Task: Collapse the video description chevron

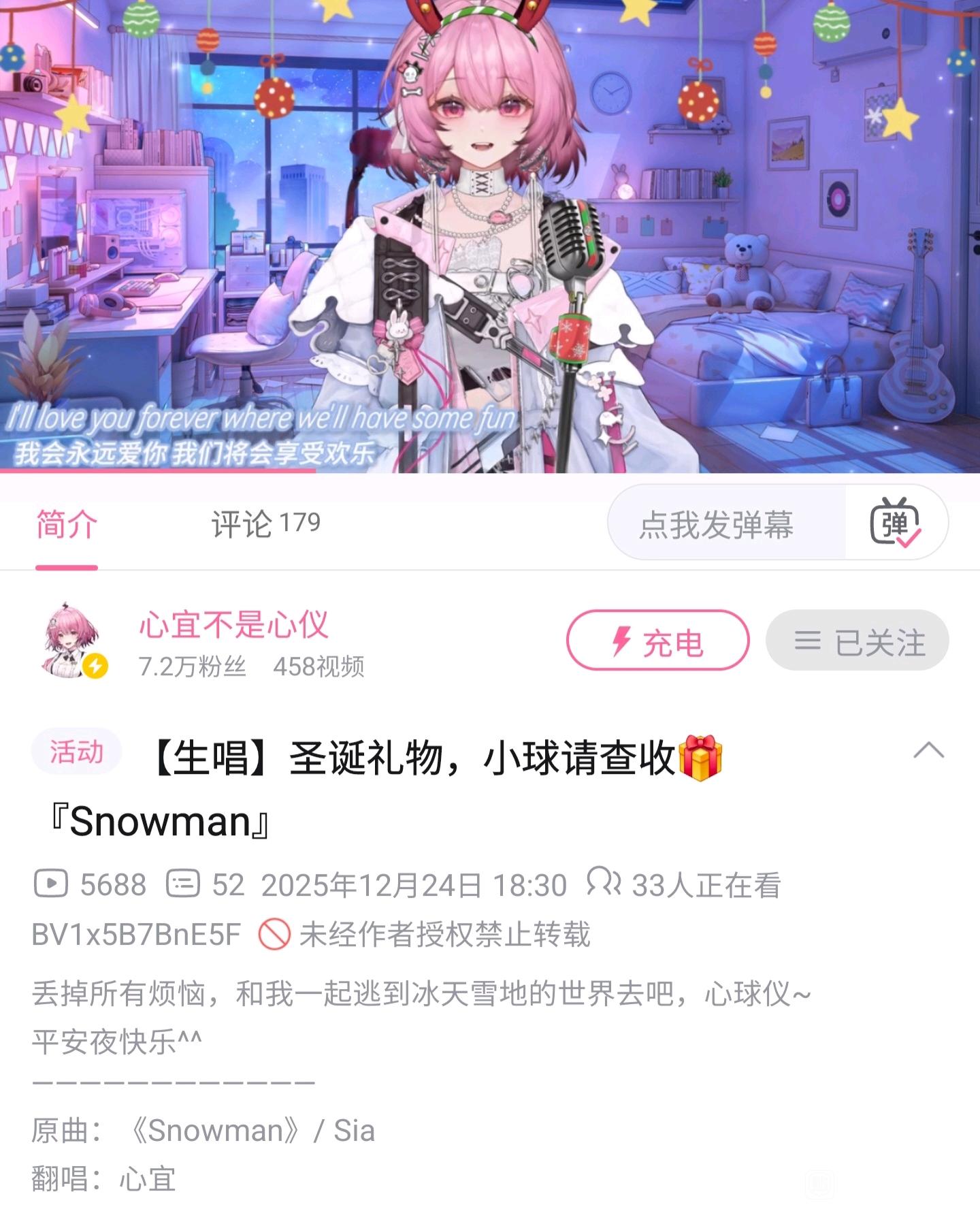Action: point(928,750)
